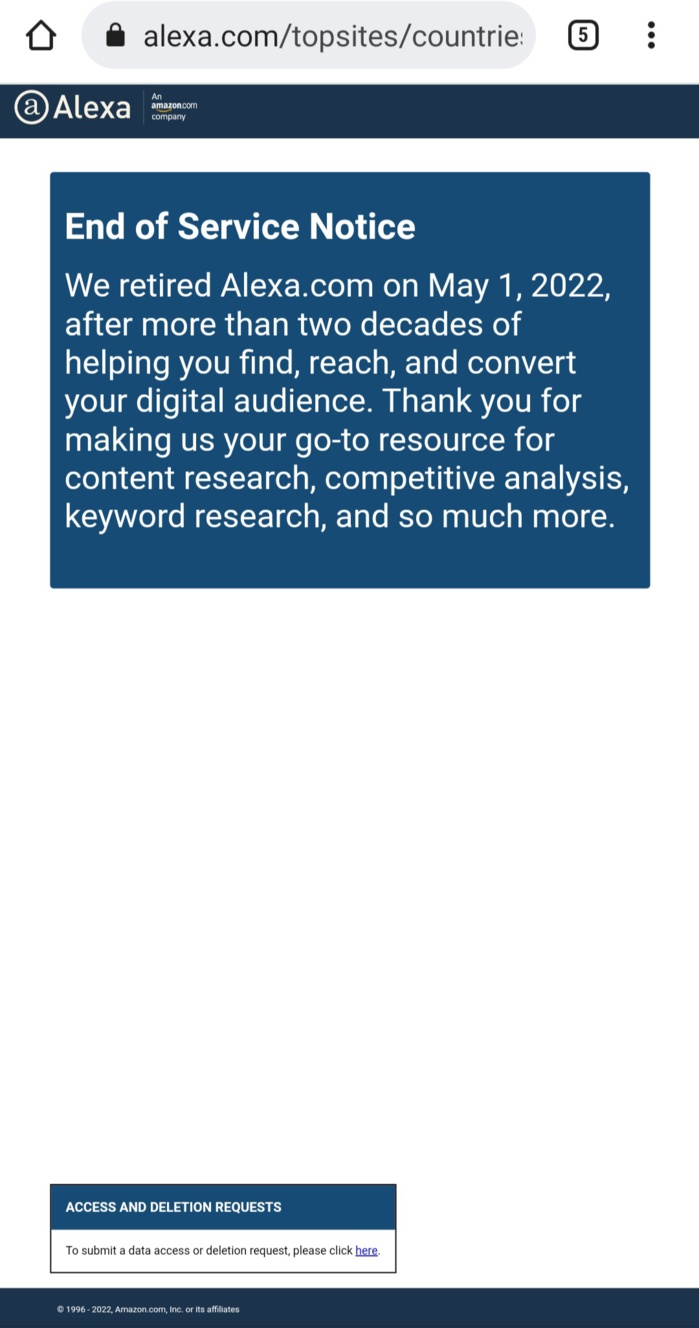
Task: Go to the browser home page
Action: click(x=40, y=36)
